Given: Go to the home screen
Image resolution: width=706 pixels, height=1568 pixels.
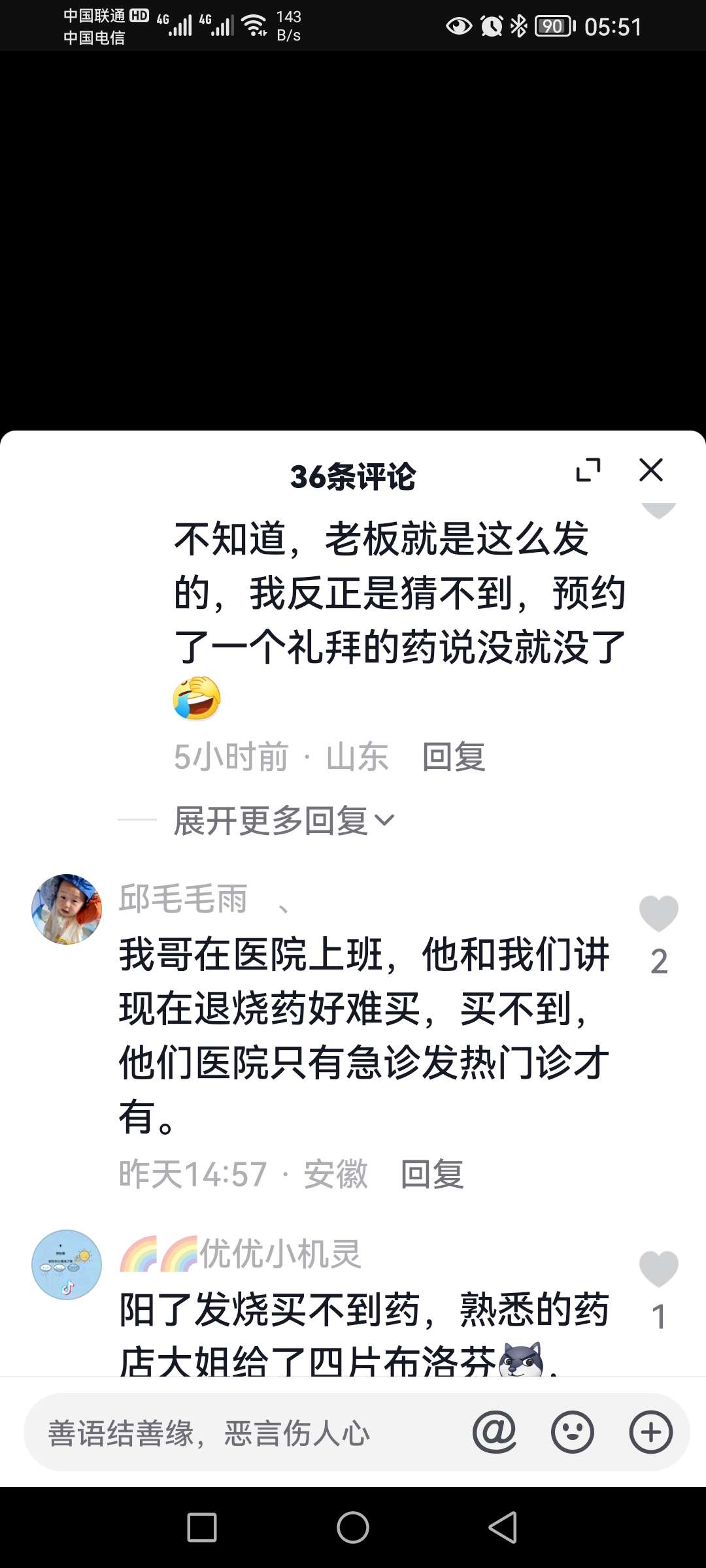Looking at the screenshot, I should (x=353, y=1527).
